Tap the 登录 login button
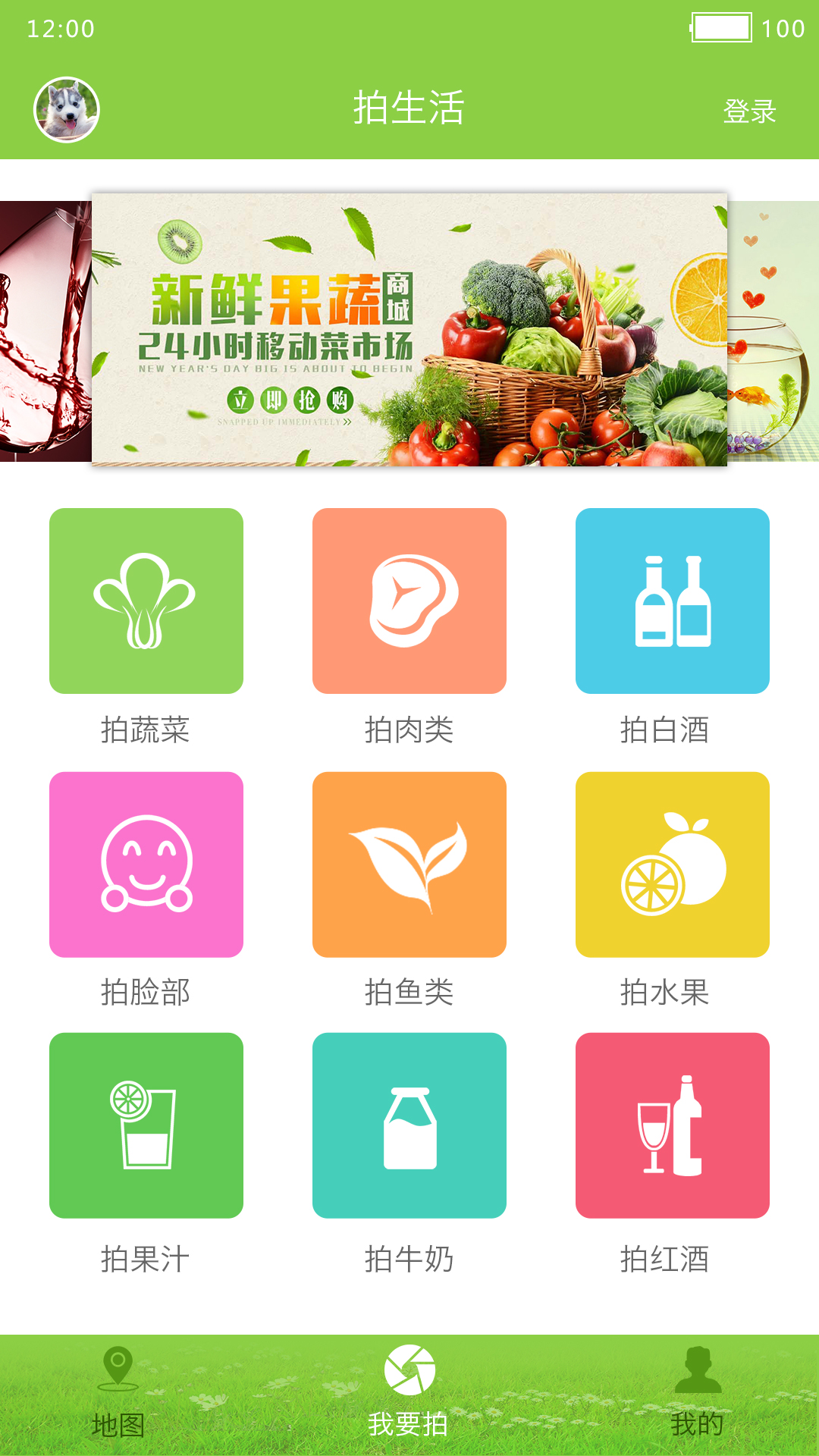 click(x=749, y=111)
